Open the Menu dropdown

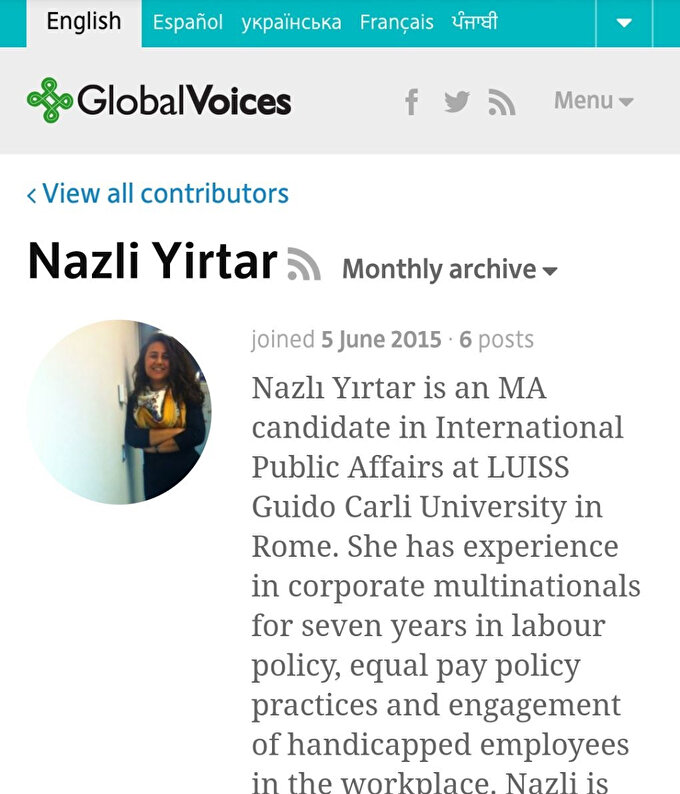click(x=593, y=101)
